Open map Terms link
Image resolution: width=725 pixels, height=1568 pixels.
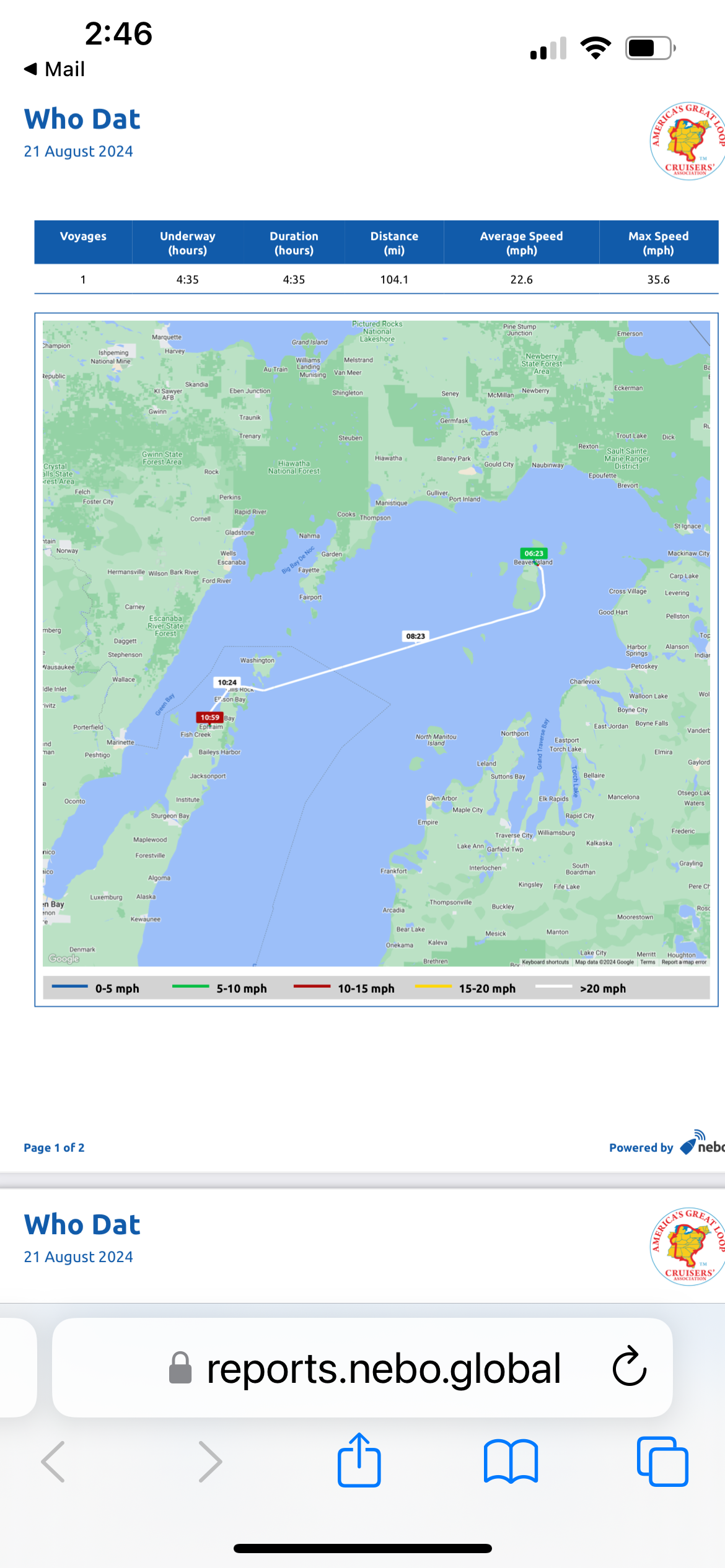pos(647,962)
